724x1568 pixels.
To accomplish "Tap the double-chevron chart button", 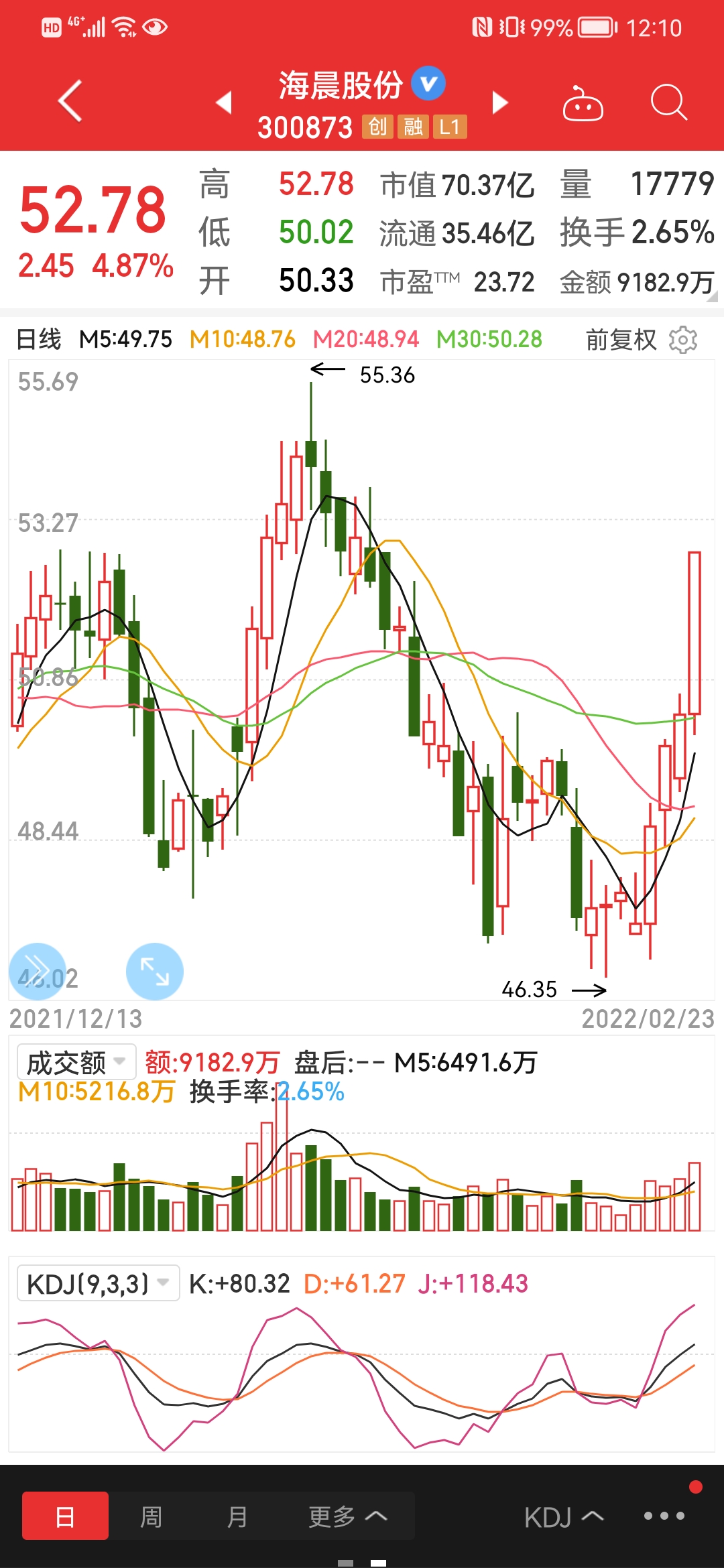I will tap(38, 972).
